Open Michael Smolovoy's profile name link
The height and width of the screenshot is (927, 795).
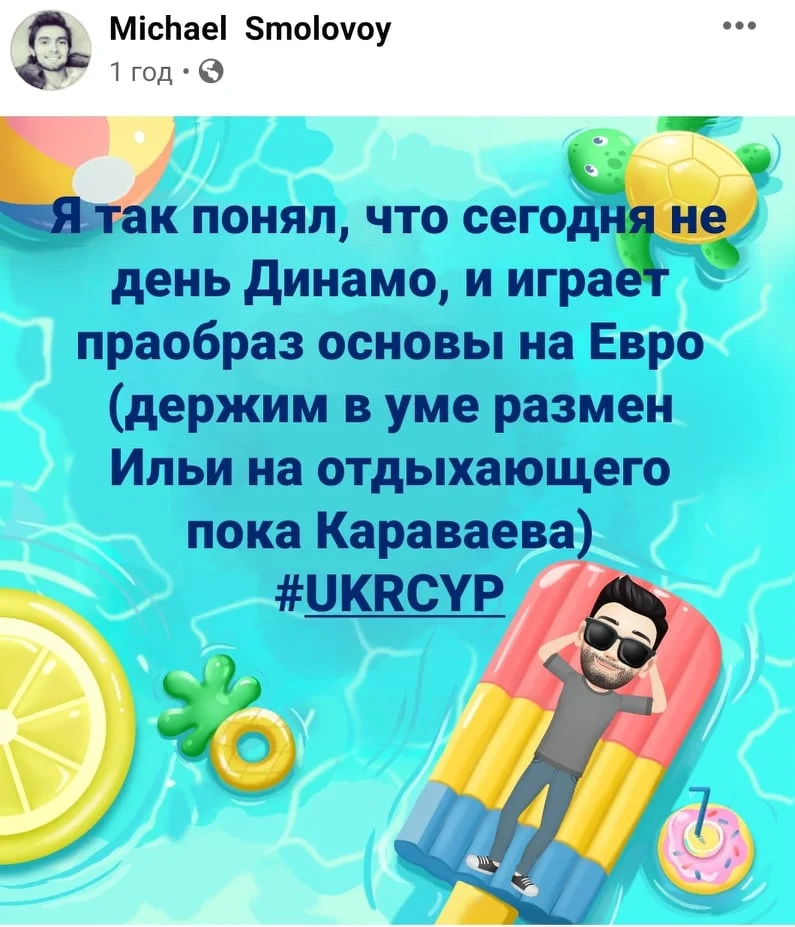click(249, 30)
